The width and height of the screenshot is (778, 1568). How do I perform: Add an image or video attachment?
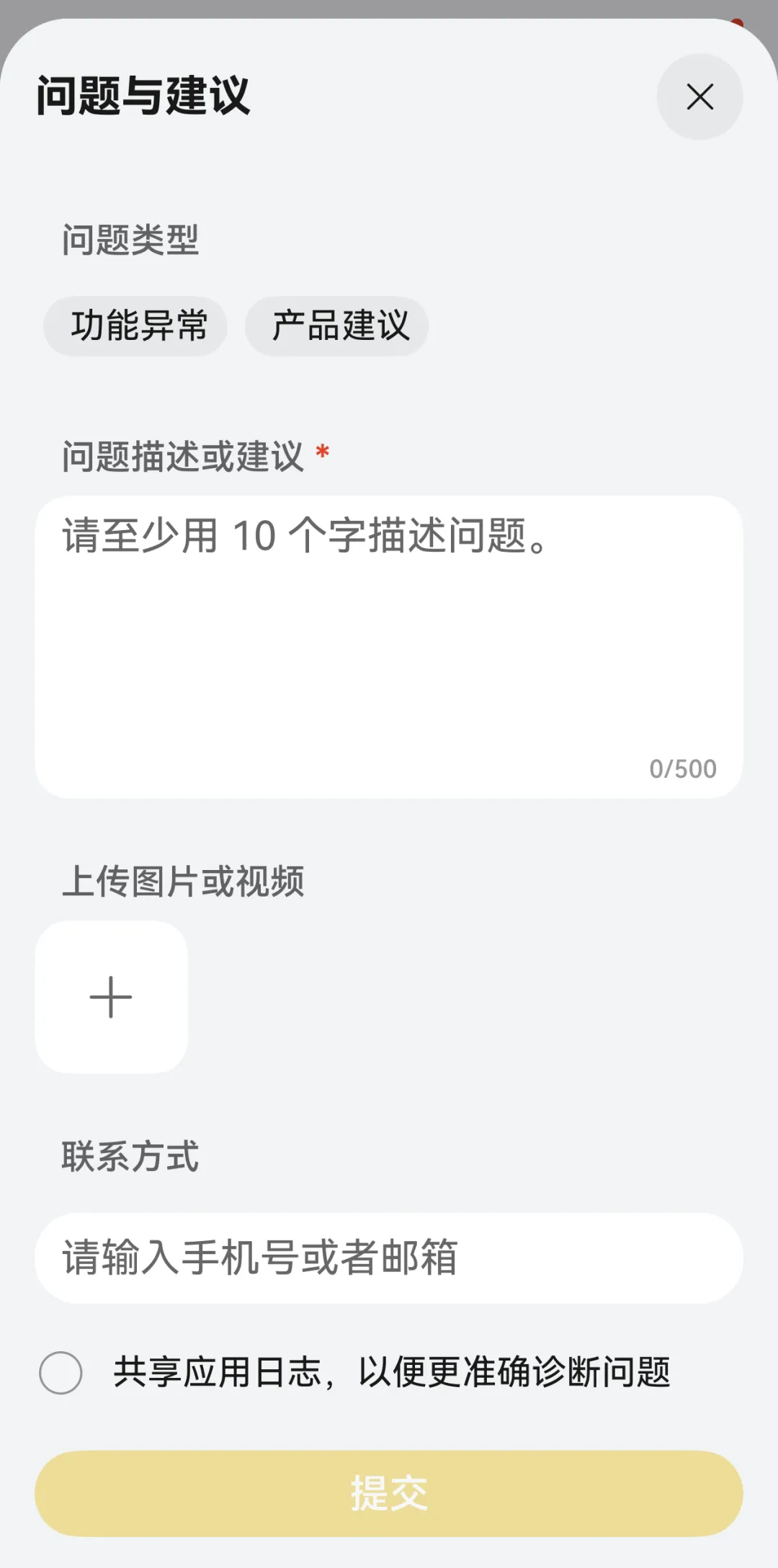click(112, 997)
